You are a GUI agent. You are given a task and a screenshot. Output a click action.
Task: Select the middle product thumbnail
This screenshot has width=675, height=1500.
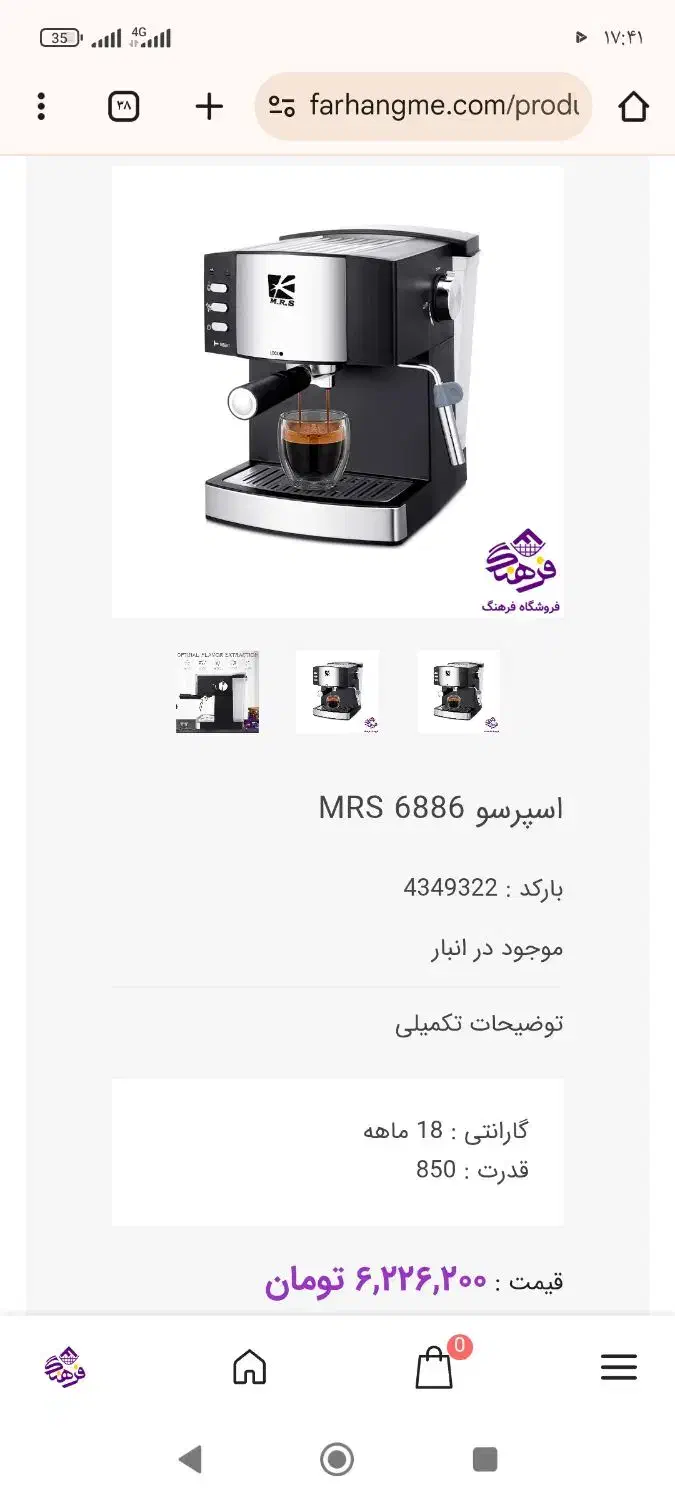pyautogui.click(x=337, y=692)
